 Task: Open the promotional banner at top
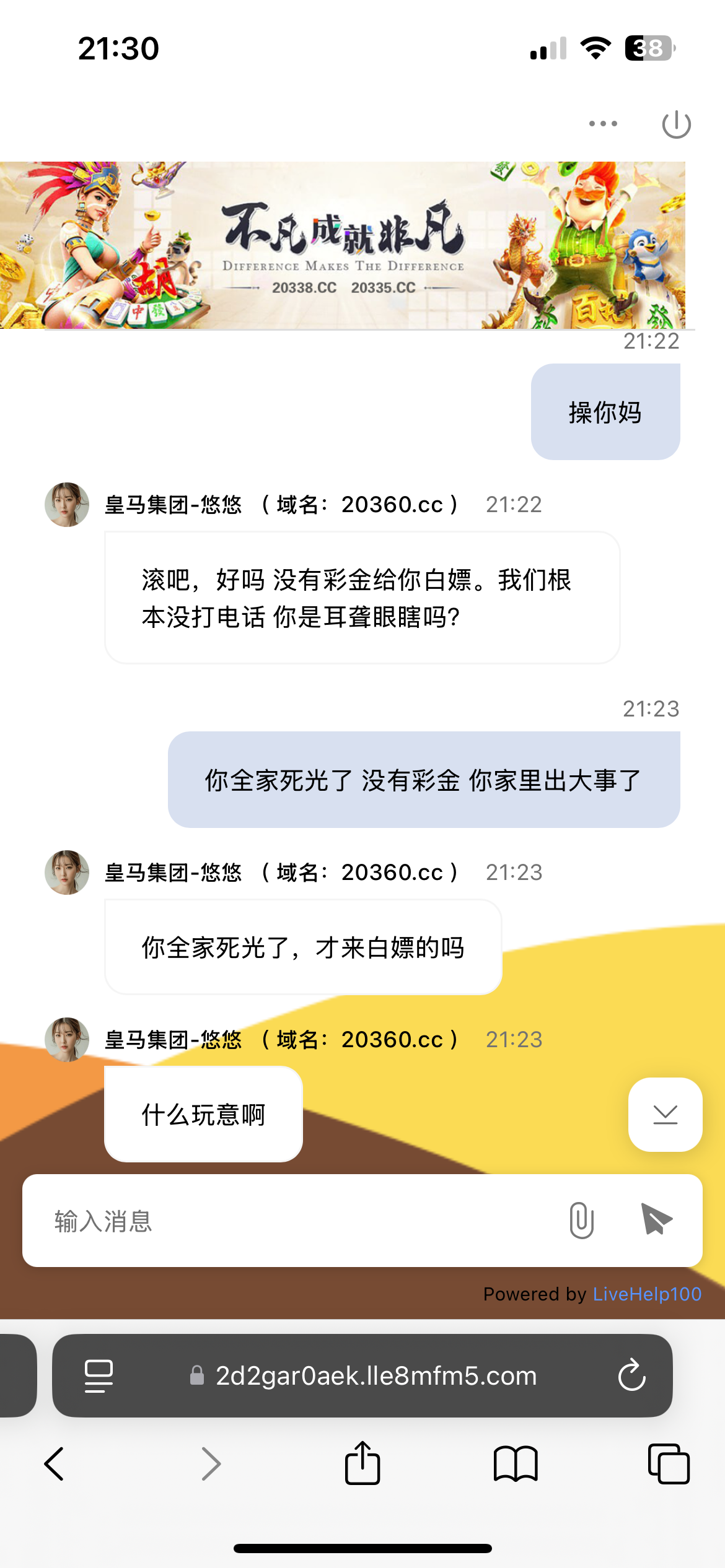342,245
